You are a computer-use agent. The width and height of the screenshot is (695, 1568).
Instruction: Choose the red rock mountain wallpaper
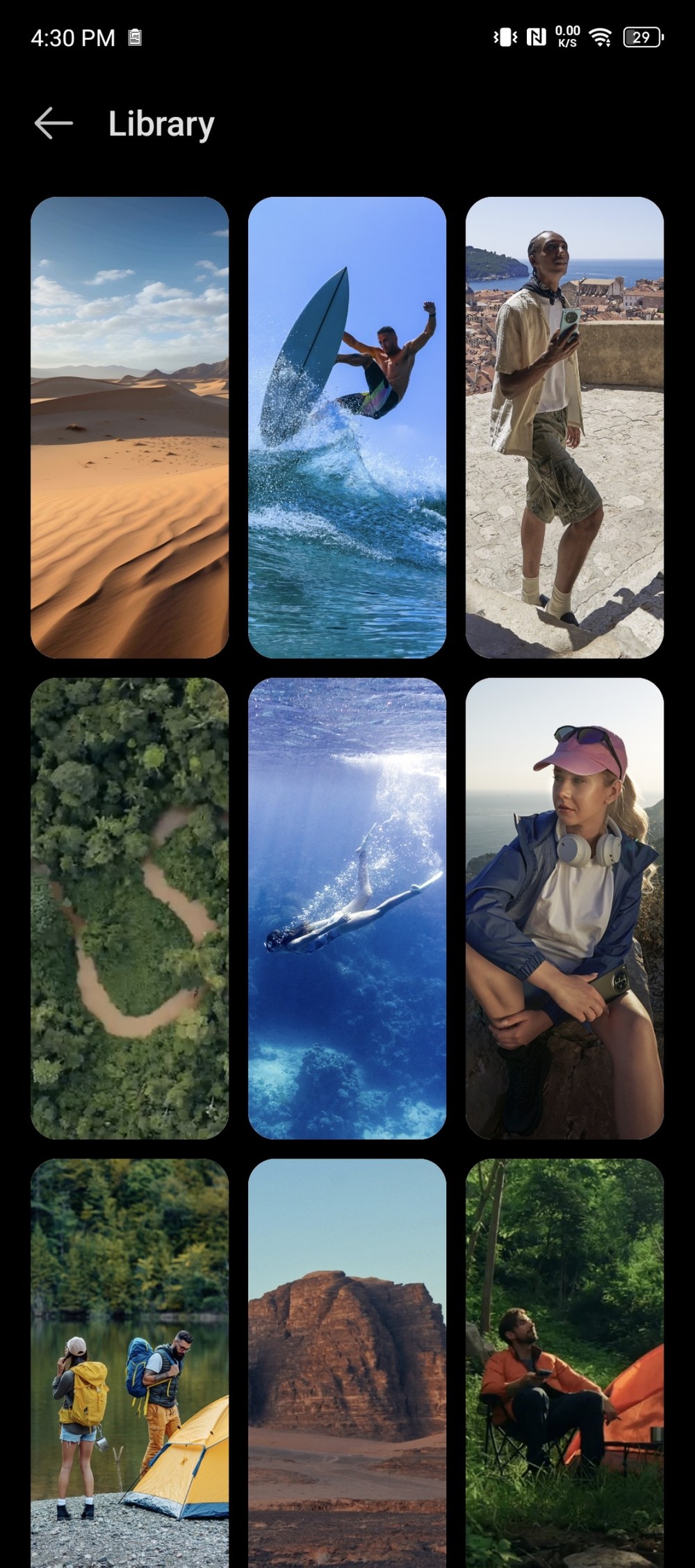[x=347, y=1363]
